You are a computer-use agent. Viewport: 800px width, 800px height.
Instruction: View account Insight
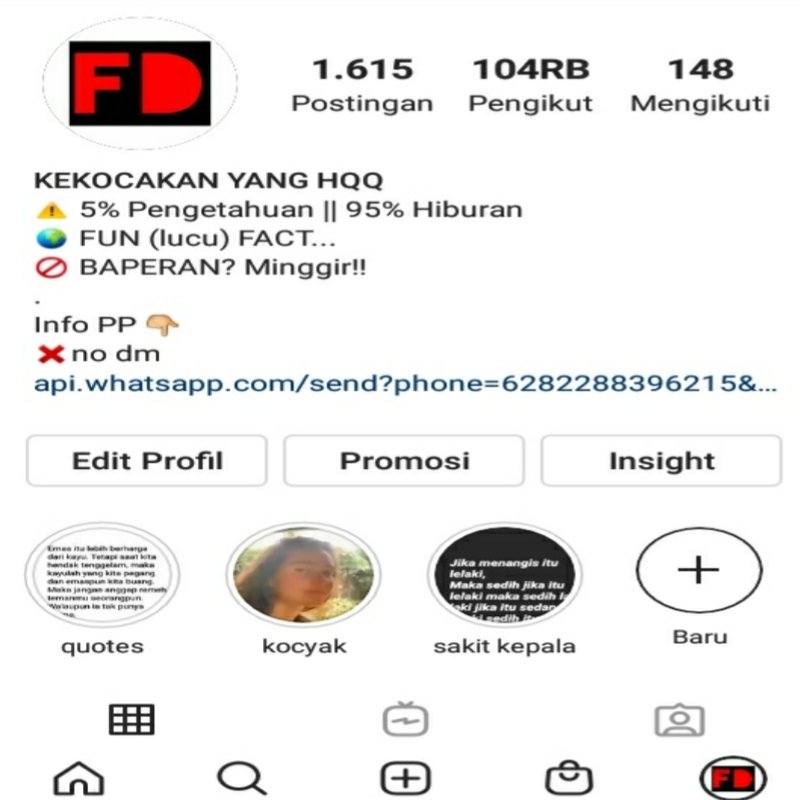[x=661, y=461]
